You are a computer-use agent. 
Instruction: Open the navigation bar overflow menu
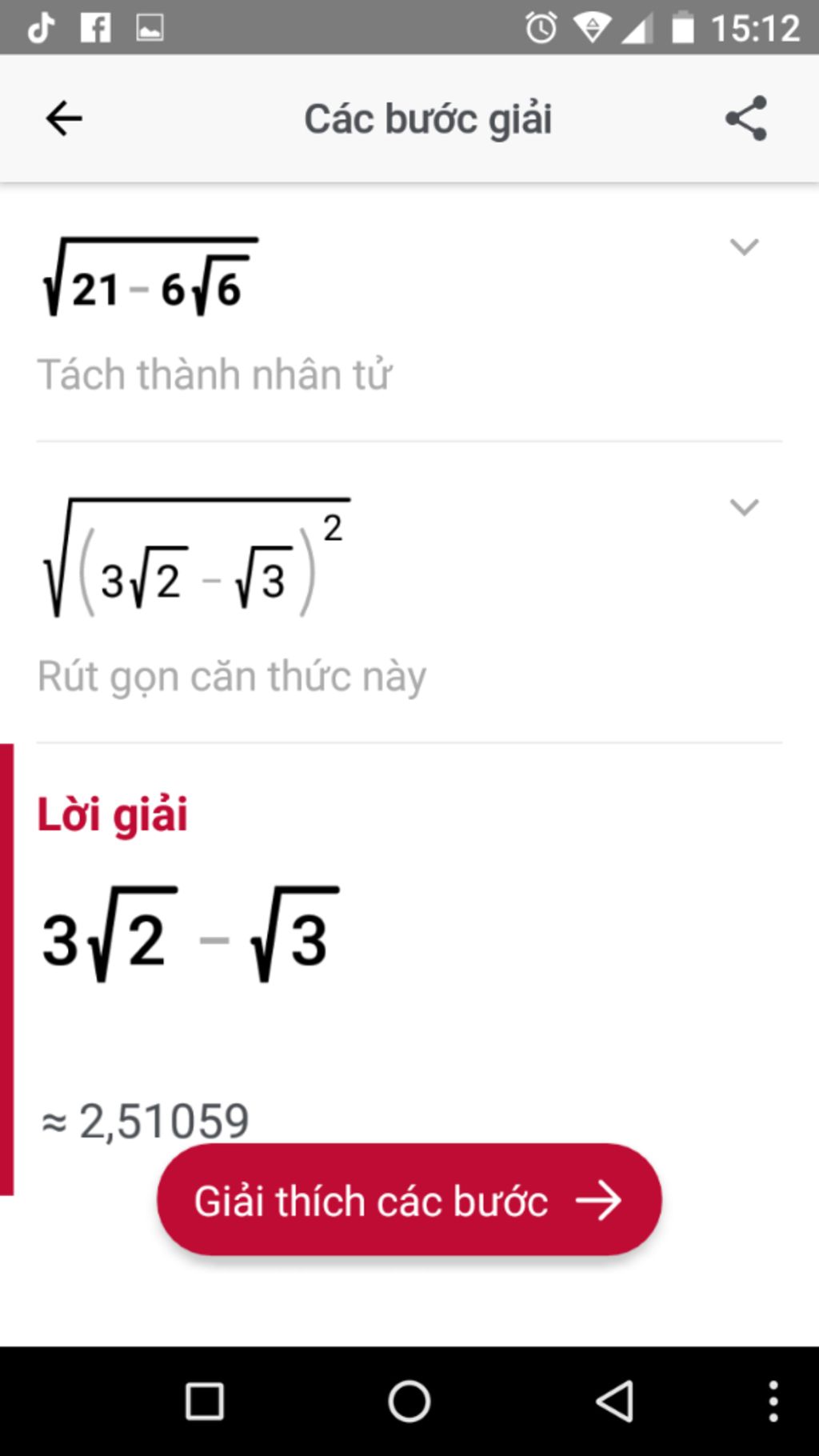click(773, 1402)
